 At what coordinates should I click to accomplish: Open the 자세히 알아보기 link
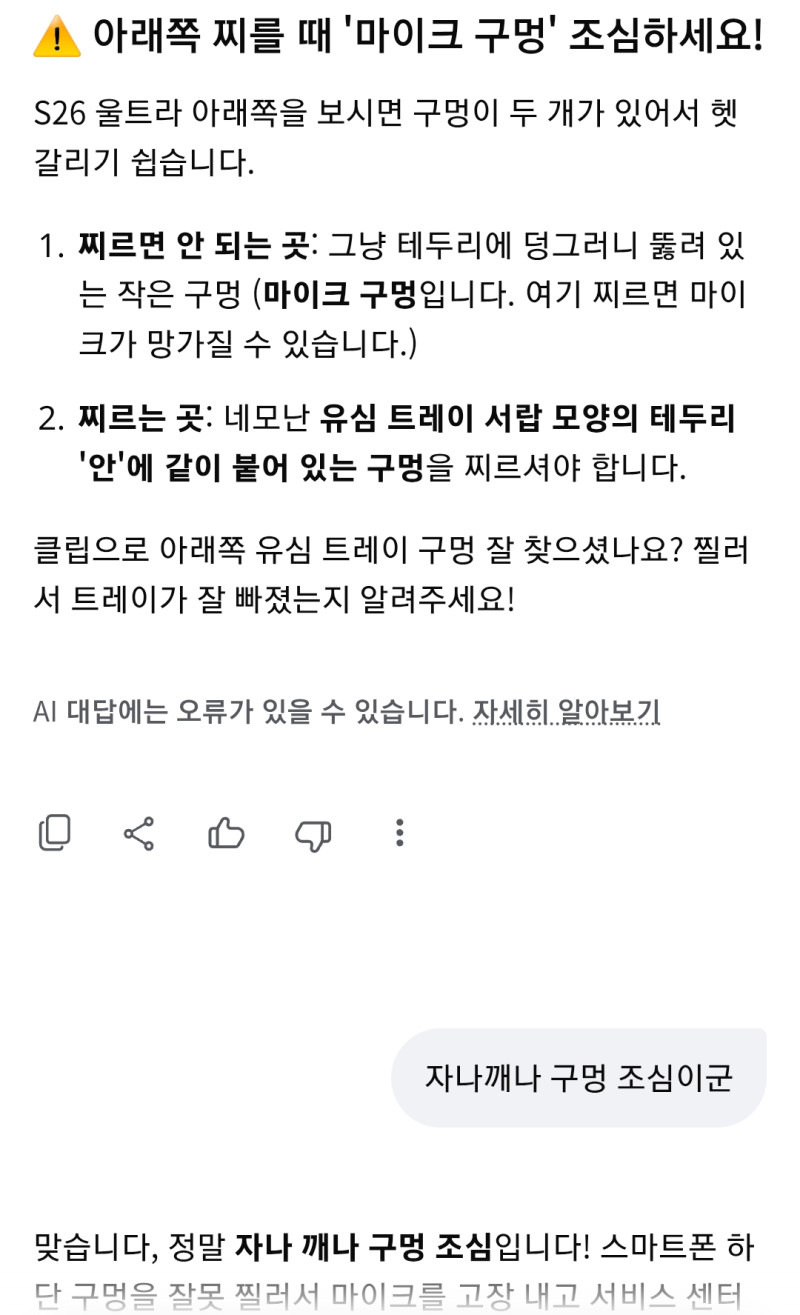point(567,712)
